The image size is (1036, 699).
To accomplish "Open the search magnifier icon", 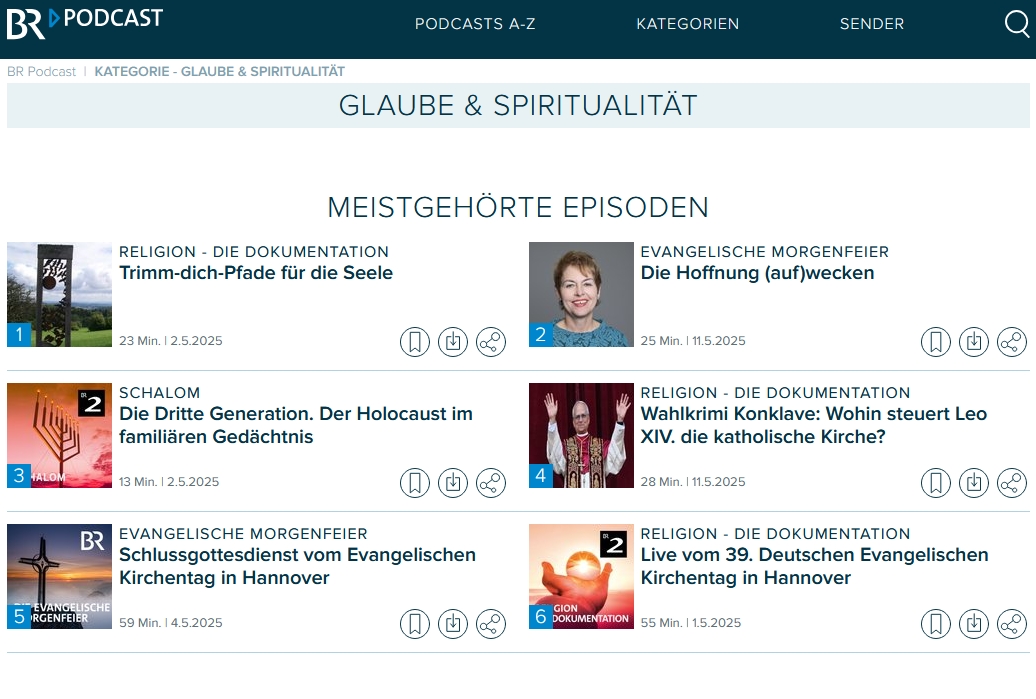I will [1016, 25].
